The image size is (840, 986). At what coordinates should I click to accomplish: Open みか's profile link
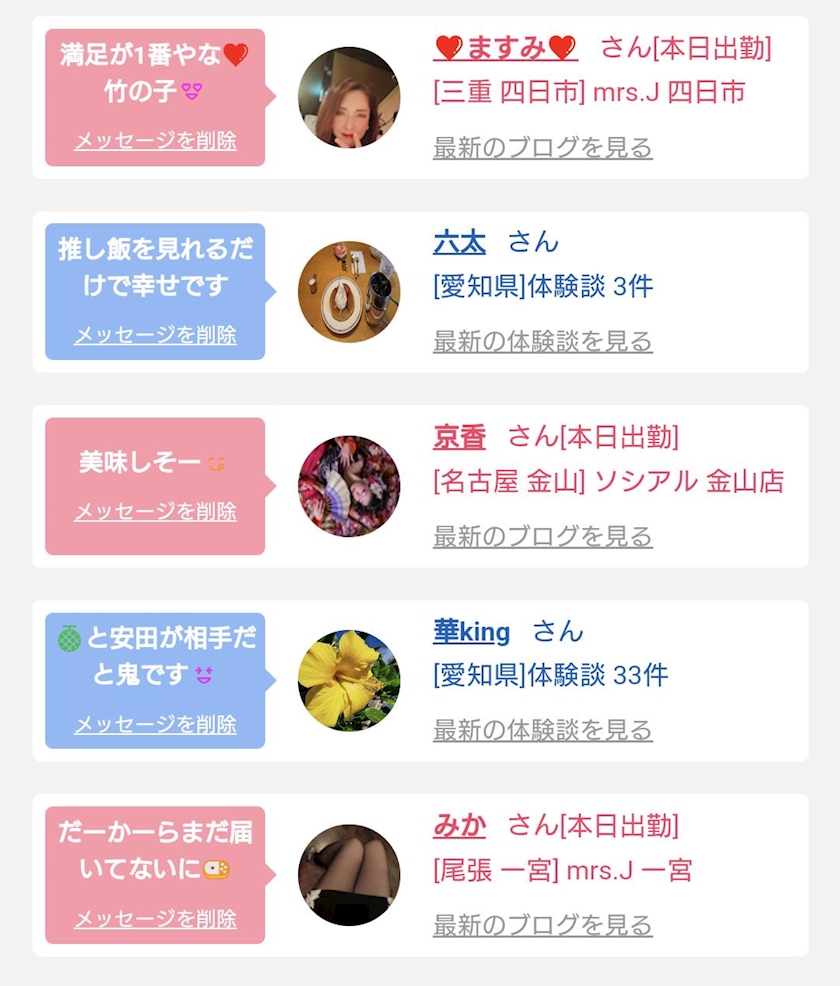460,826
